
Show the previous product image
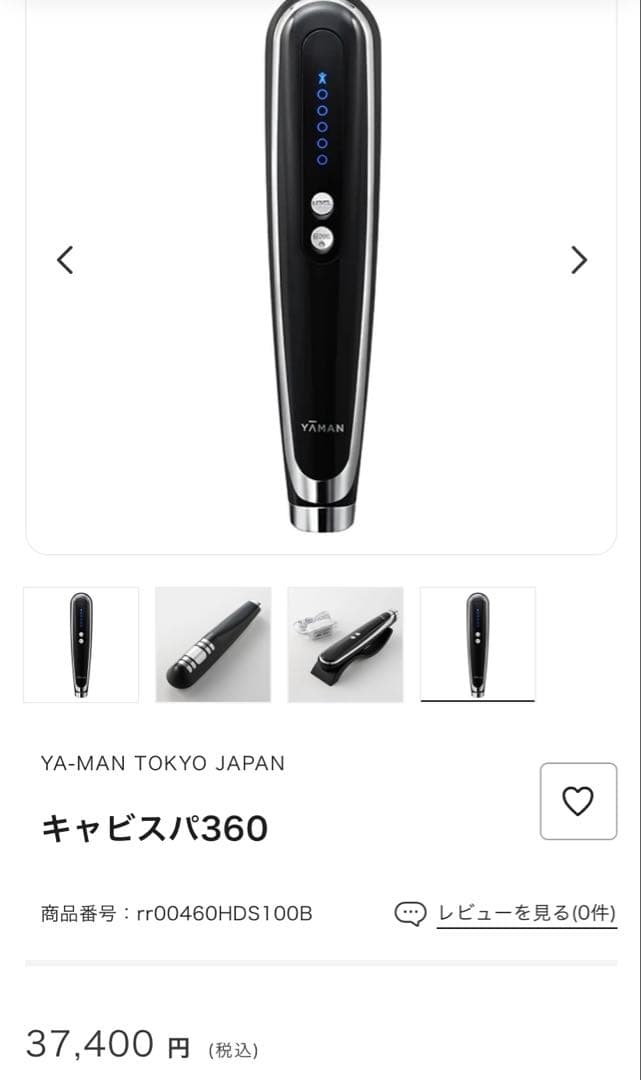point(65,260)
